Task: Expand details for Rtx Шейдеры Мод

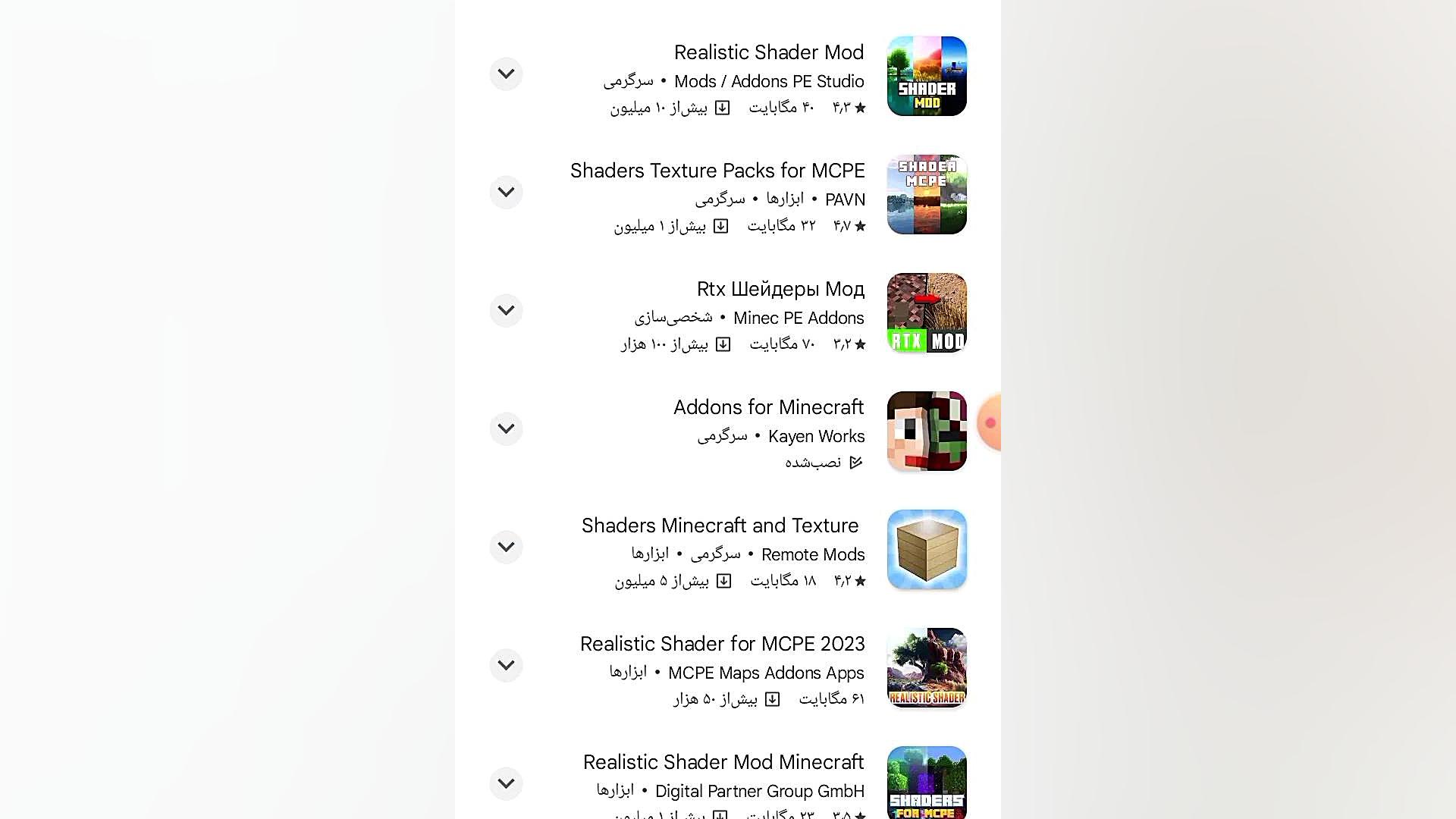Action: tap(506, 311)
